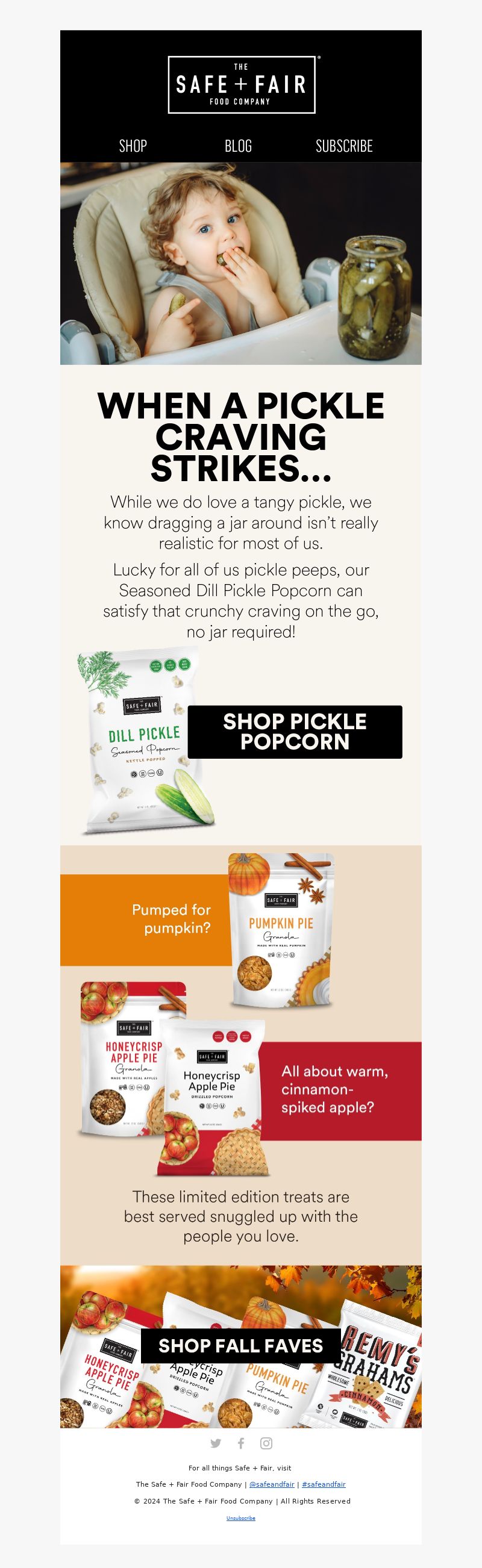This screenshot has height=1568, width=482.
Task: Visit the Facebook page icon
Action: [x=240, y=1443]
